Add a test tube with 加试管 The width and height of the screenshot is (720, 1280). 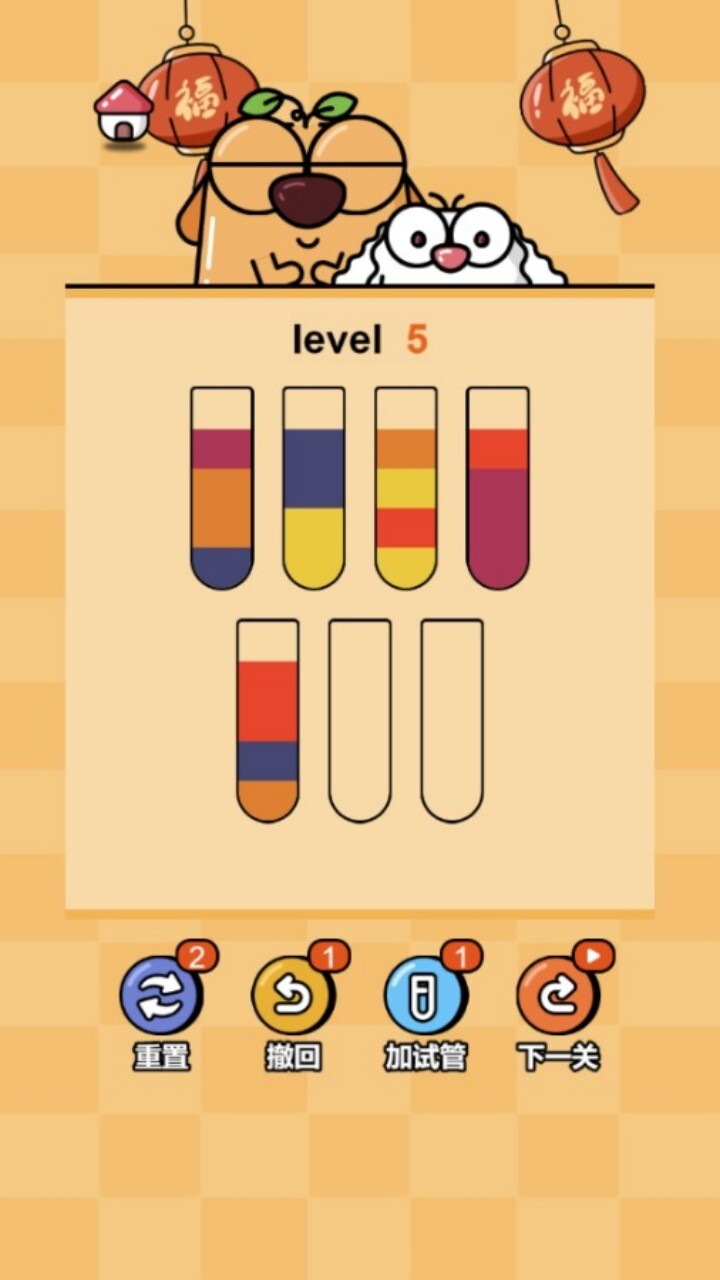tap(425, 996)
